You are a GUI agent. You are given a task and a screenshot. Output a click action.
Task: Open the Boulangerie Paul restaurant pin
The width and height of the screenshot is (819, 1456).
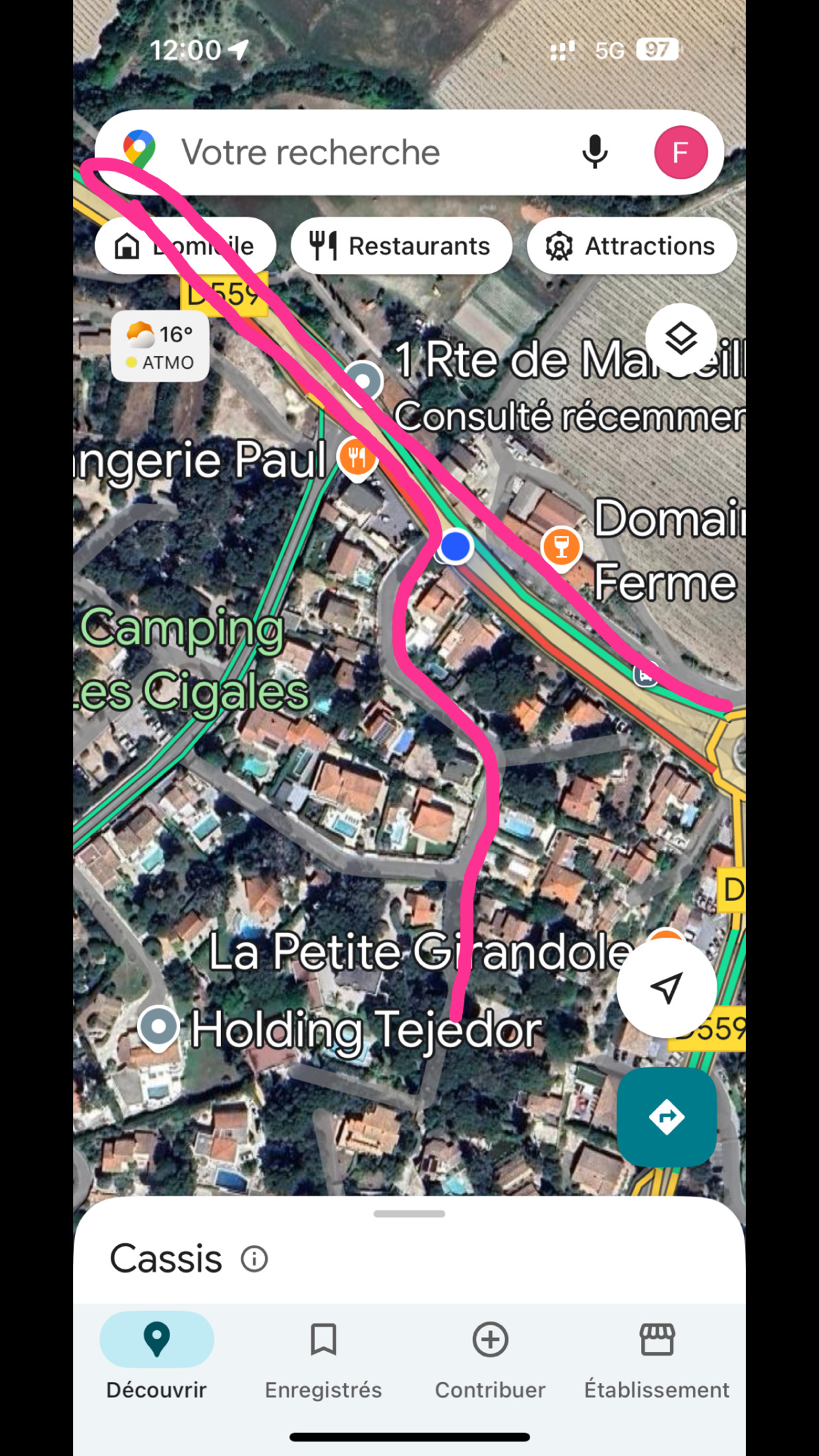[357, 456]
